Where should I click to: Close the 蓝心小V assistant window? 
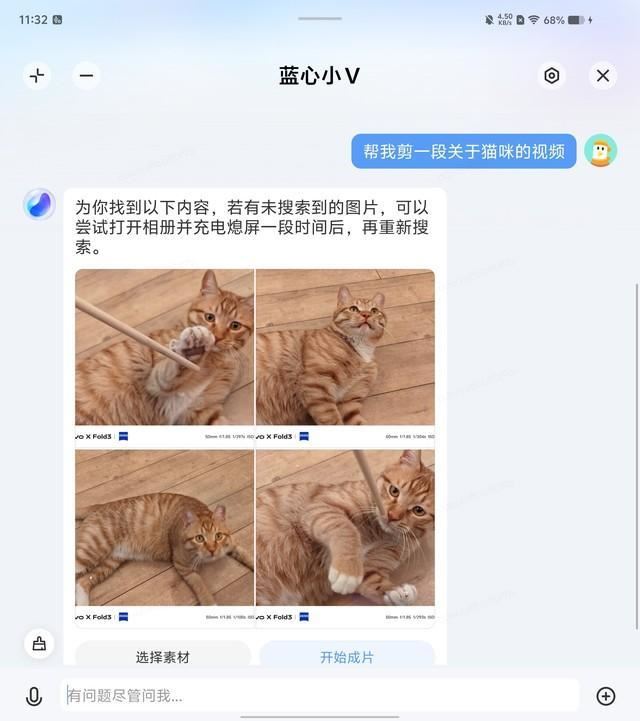pyautogui.click(x=602, y=75)
